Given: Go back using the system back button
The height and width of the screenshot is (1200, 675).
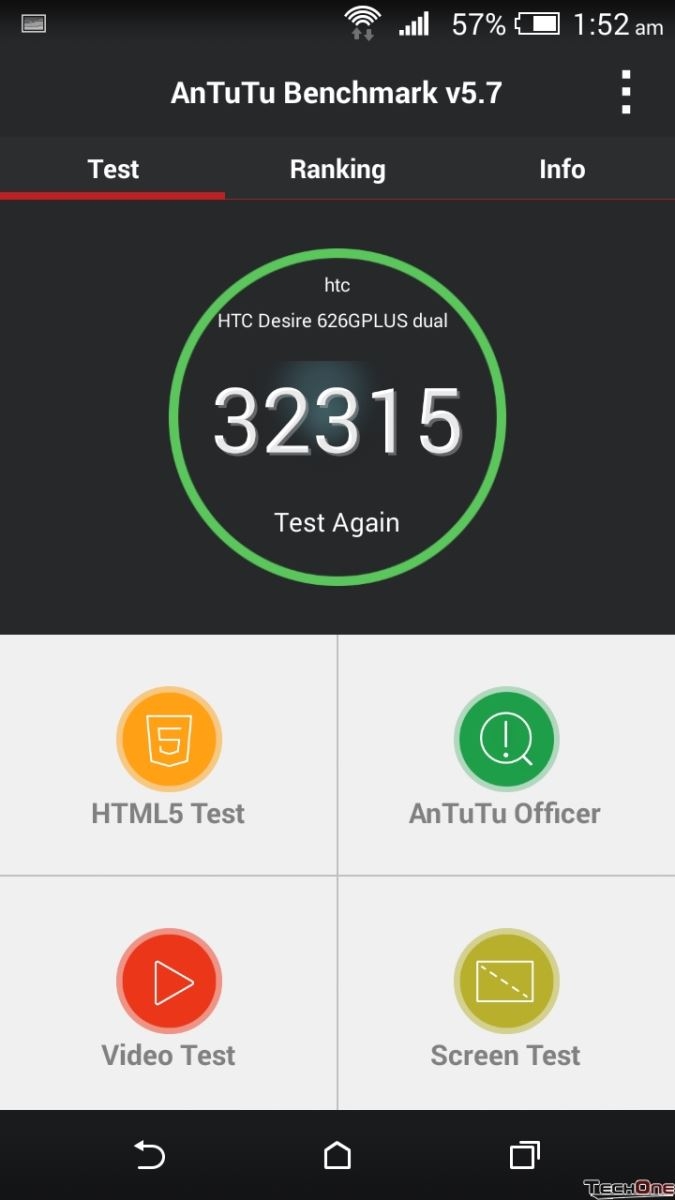Looking at the screenshot, I should click(149, 1156).
